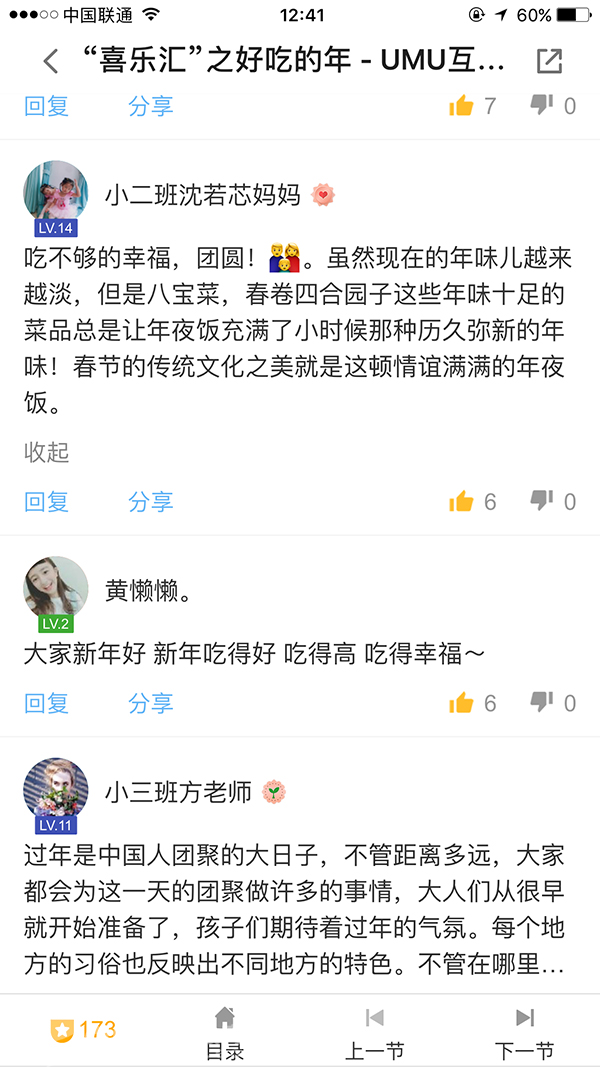The image size is (600, 1067).
Task: Dislike 黄懒懒's comment
Action: [x=542, y=702]
